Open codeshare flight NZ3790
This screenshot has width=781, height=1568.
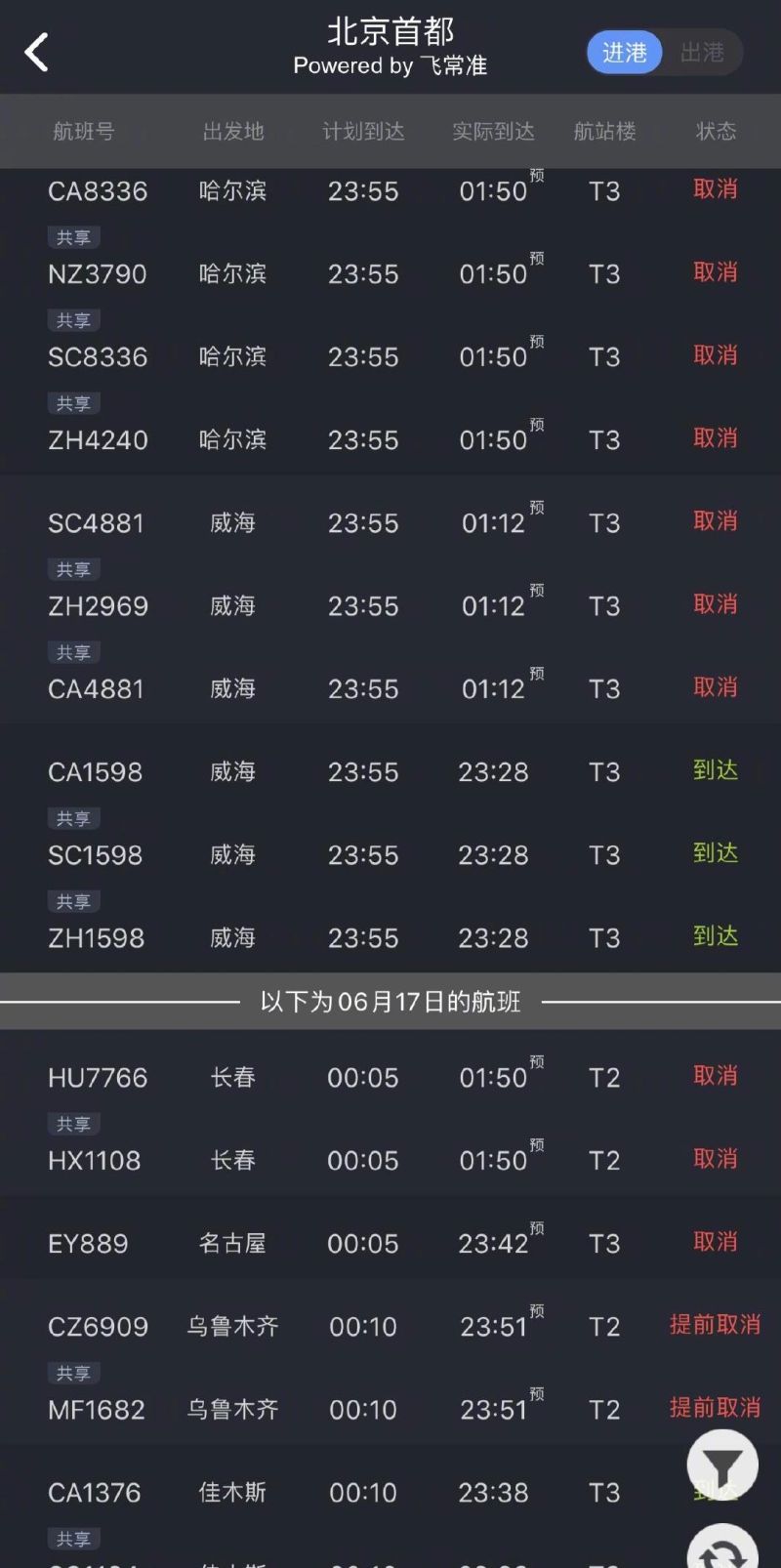[x=390, y=274]
